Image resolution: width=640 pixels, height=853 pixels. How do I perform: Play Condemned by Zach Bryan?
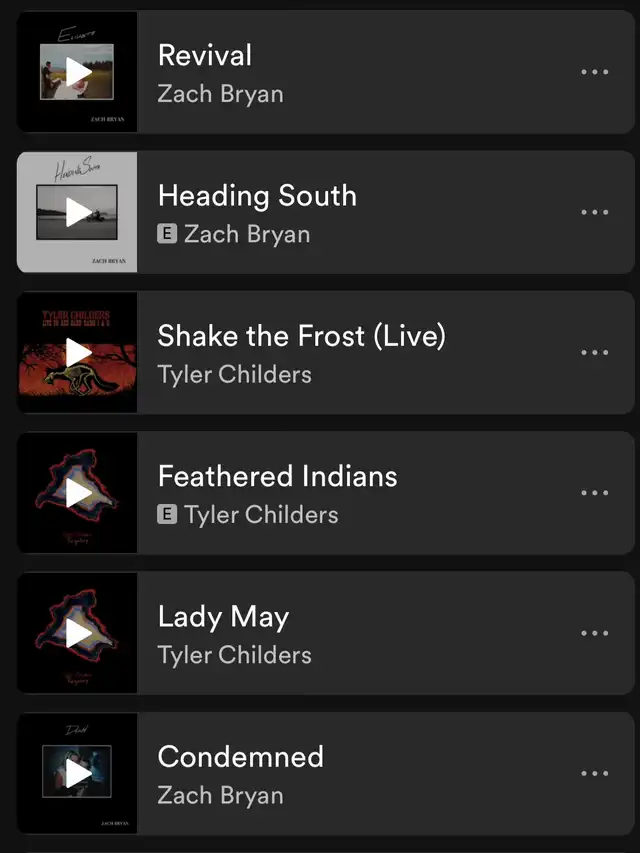tap(78, 773)
